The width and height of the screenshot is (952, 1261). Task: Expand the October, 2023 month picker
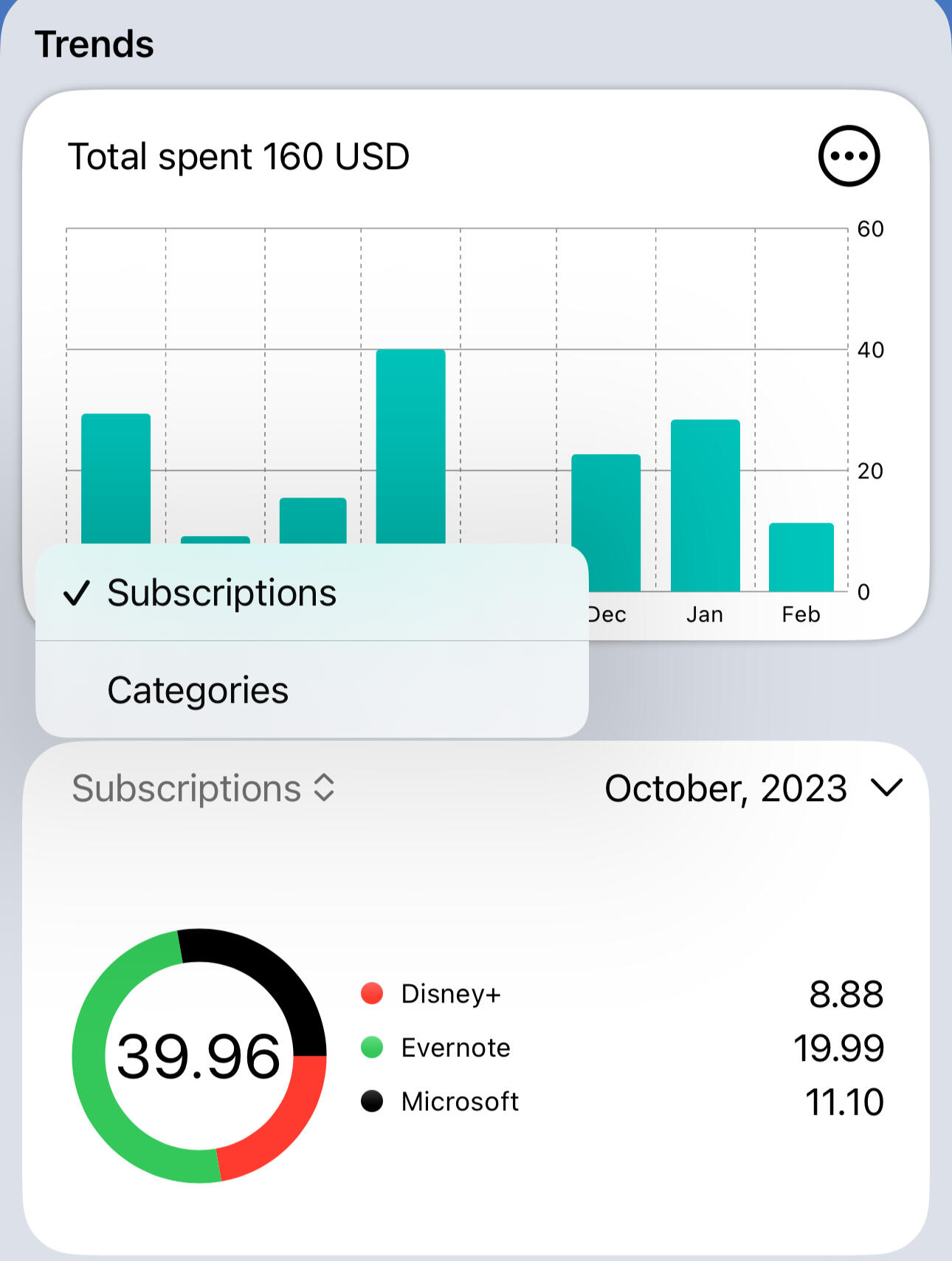click(x=753, y=788)
